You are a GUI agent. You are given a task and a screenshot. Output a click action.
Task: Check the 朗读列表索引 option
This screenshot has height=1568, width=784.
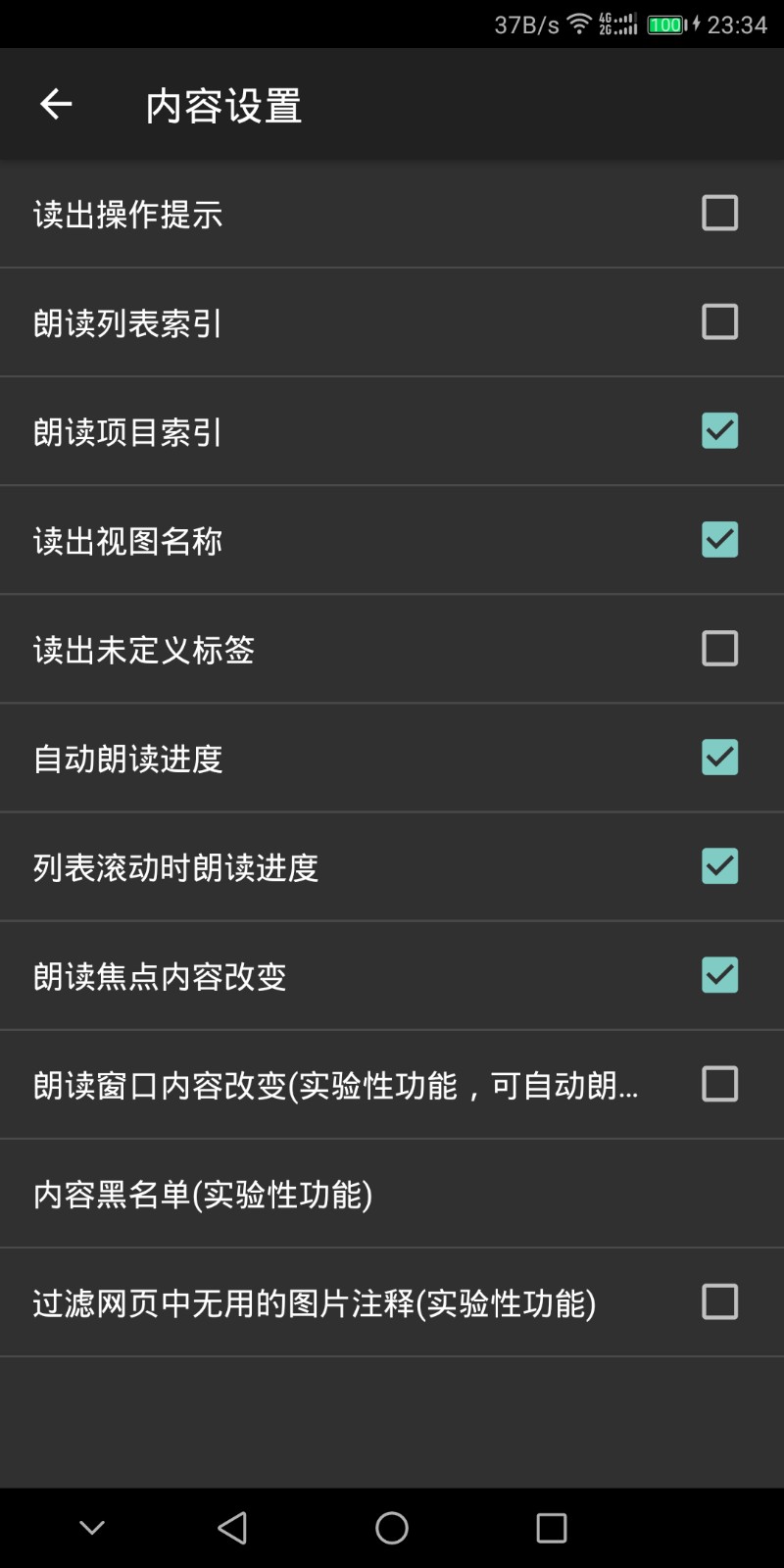719,321
